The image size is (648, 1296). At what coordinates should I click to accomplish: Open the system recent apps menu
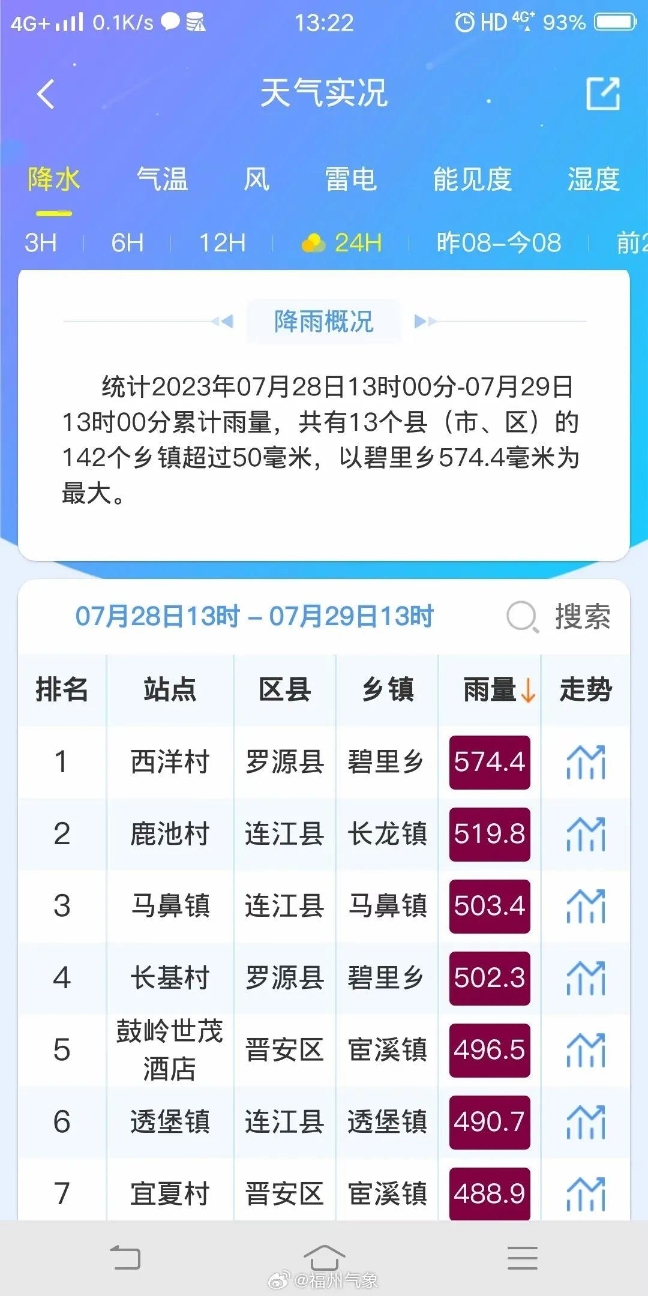pos(522,1257)
